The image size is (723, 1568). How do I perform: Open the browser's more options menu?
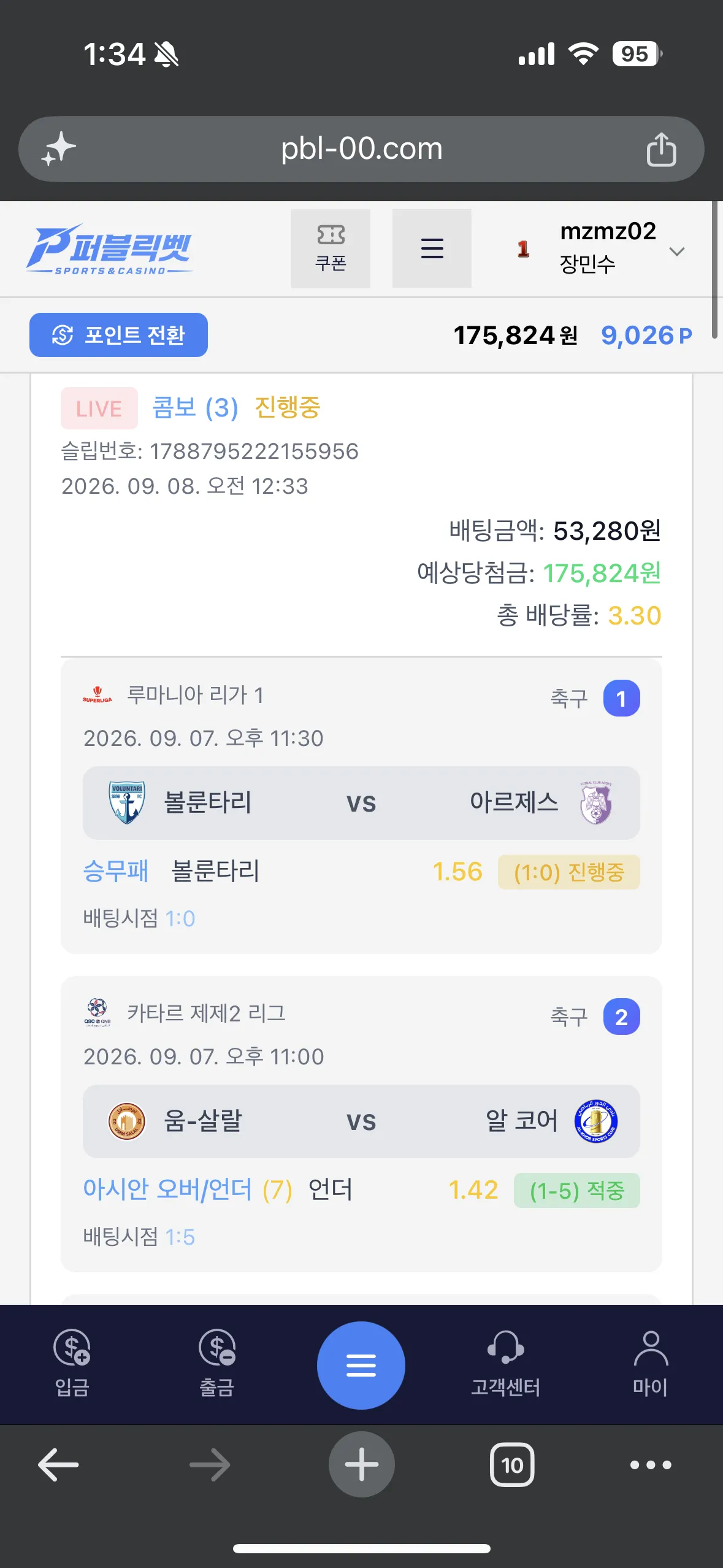pos(651,1465)
